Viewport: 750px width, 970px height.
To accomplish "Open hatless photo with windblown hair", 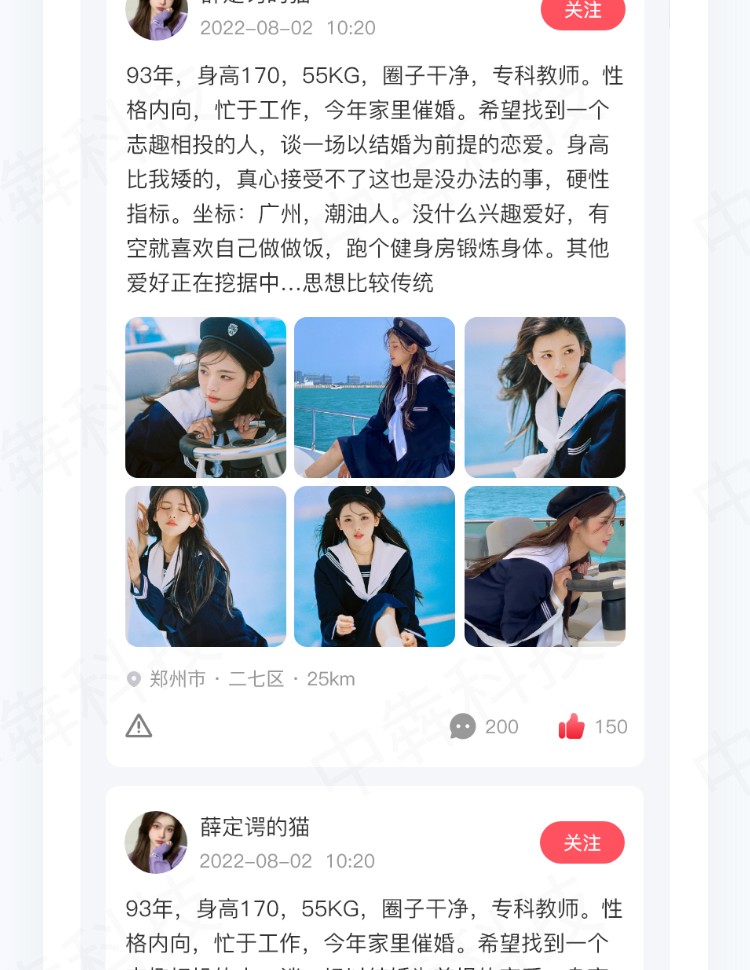I will (x=545, y=397).
